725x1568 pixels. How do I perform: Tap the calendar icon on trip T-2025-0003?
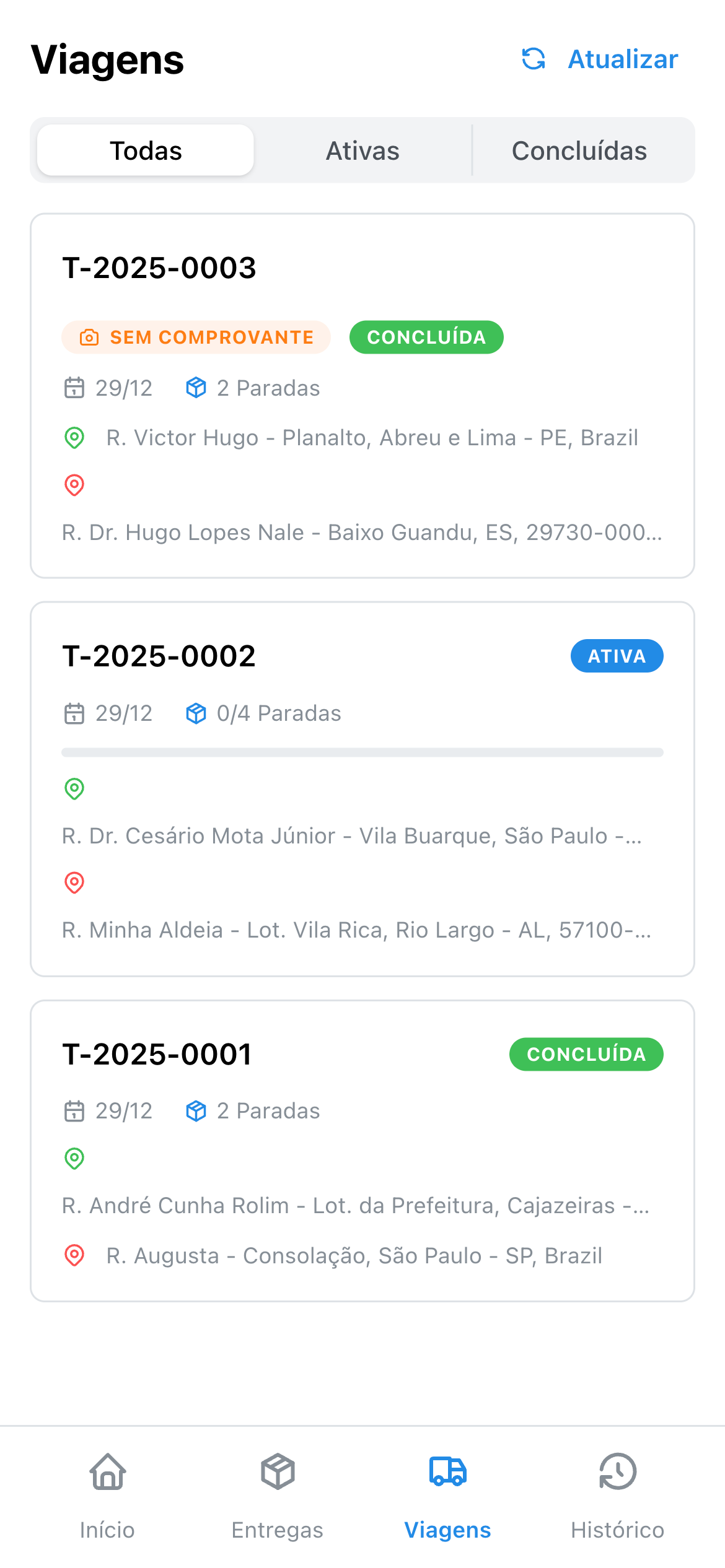coord(74,388)
